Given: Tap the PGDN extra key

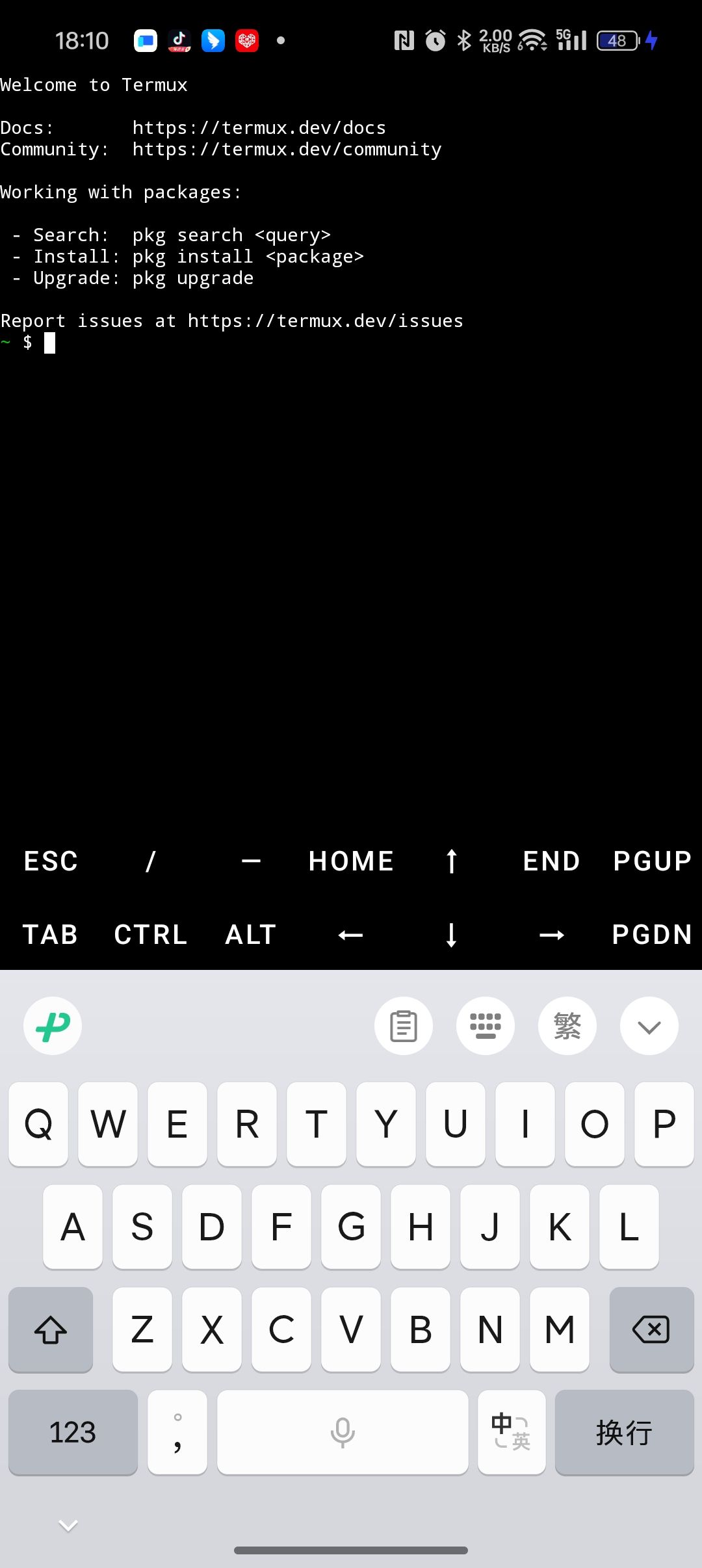Looking at the screenshot, I should coord(652,935).
